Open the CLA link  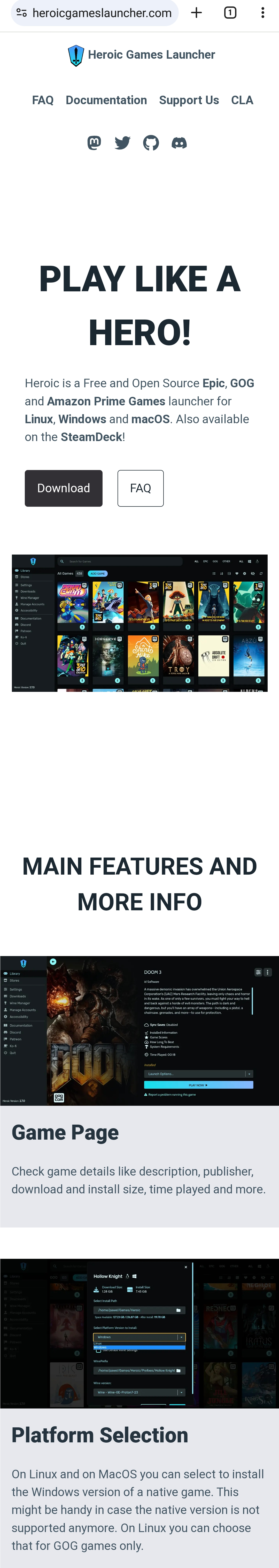point(242,100)
